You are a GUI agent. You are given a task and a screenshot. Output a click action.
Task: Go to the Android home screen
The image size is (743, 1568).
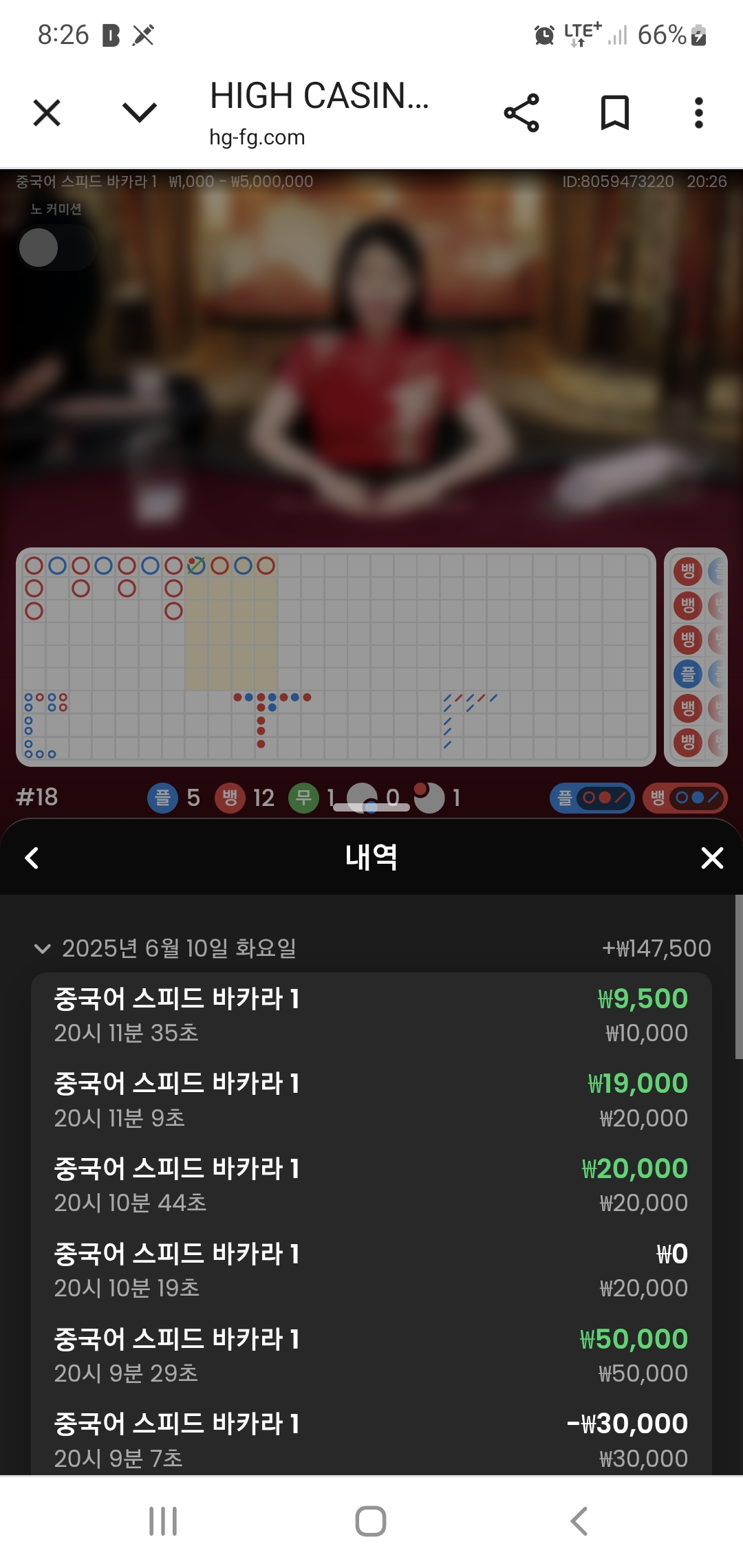coord(371,1521)
